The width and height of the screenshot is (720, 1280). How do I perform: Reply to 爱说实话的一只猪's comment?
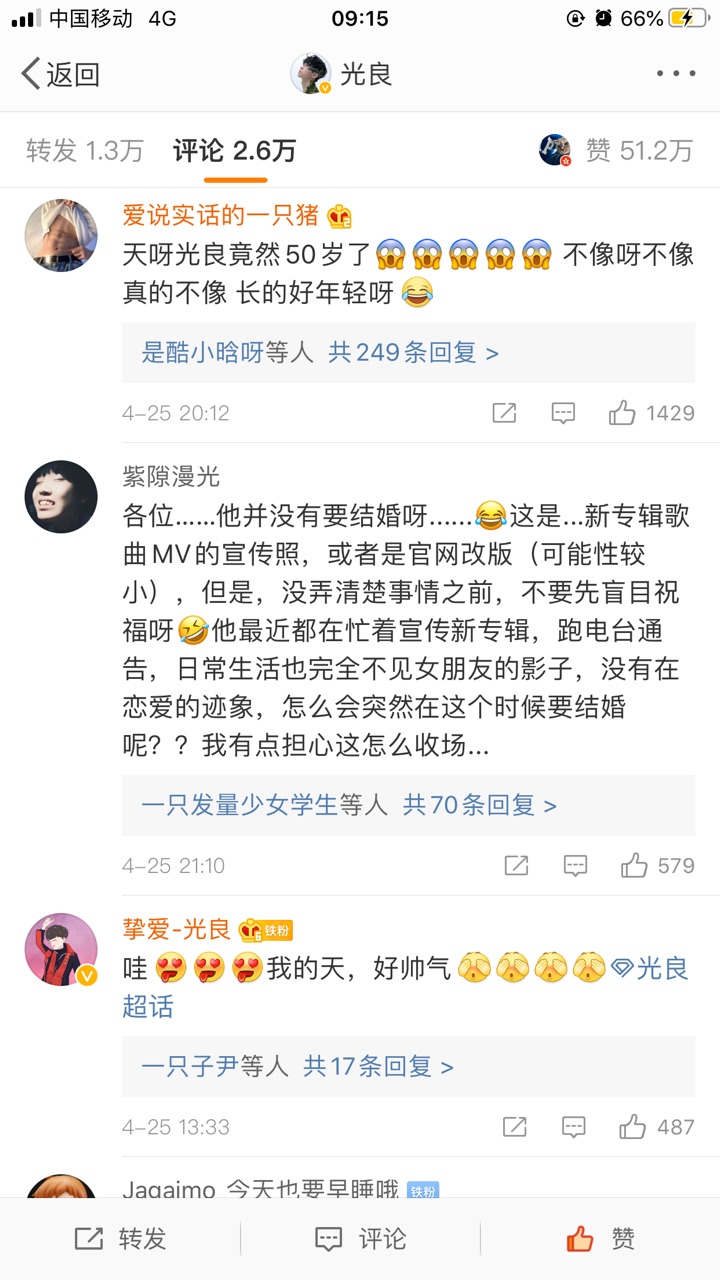(563, 413)
